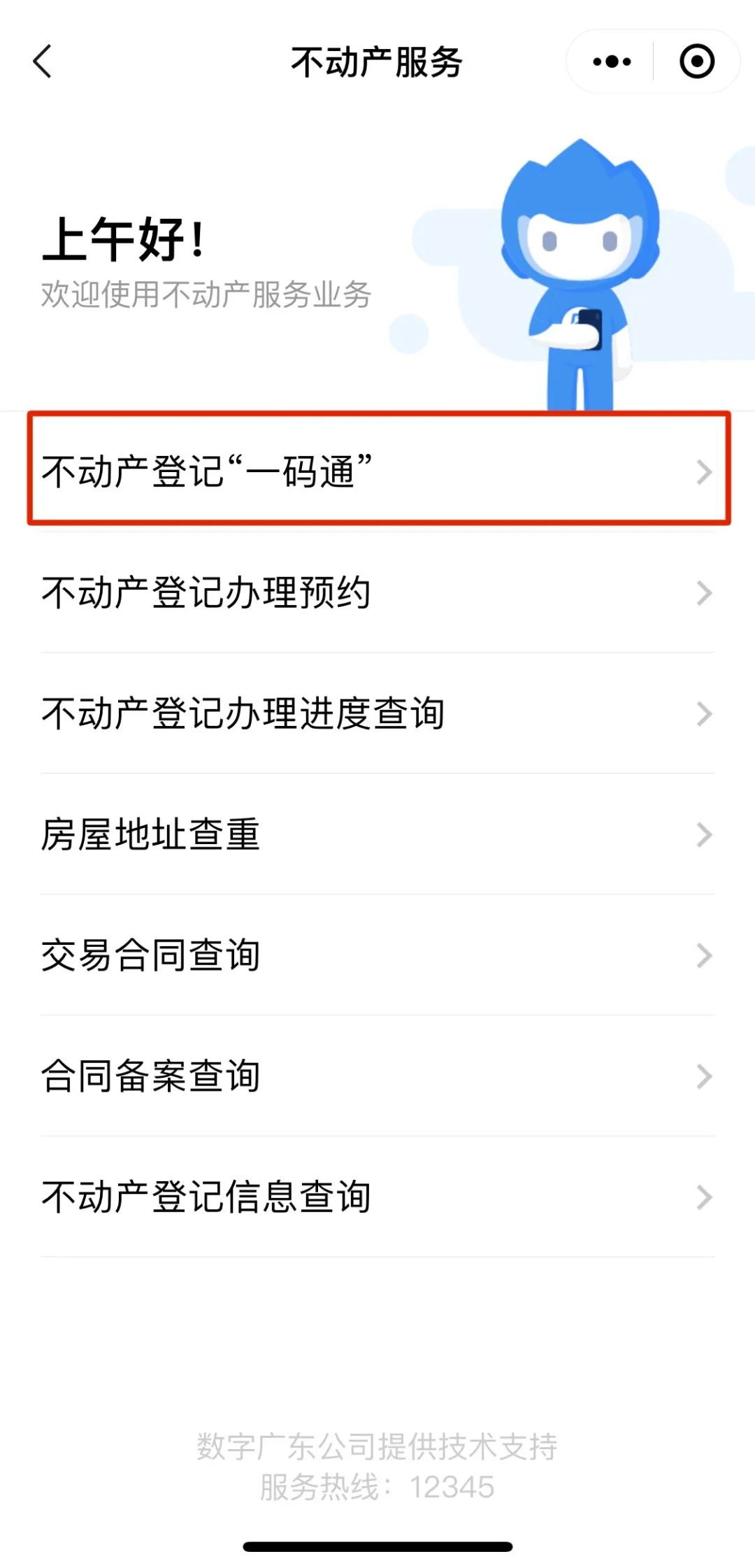Click the circular close/minimize target icon
This screenshot has height=1568, width=755.
coord(695,62)
